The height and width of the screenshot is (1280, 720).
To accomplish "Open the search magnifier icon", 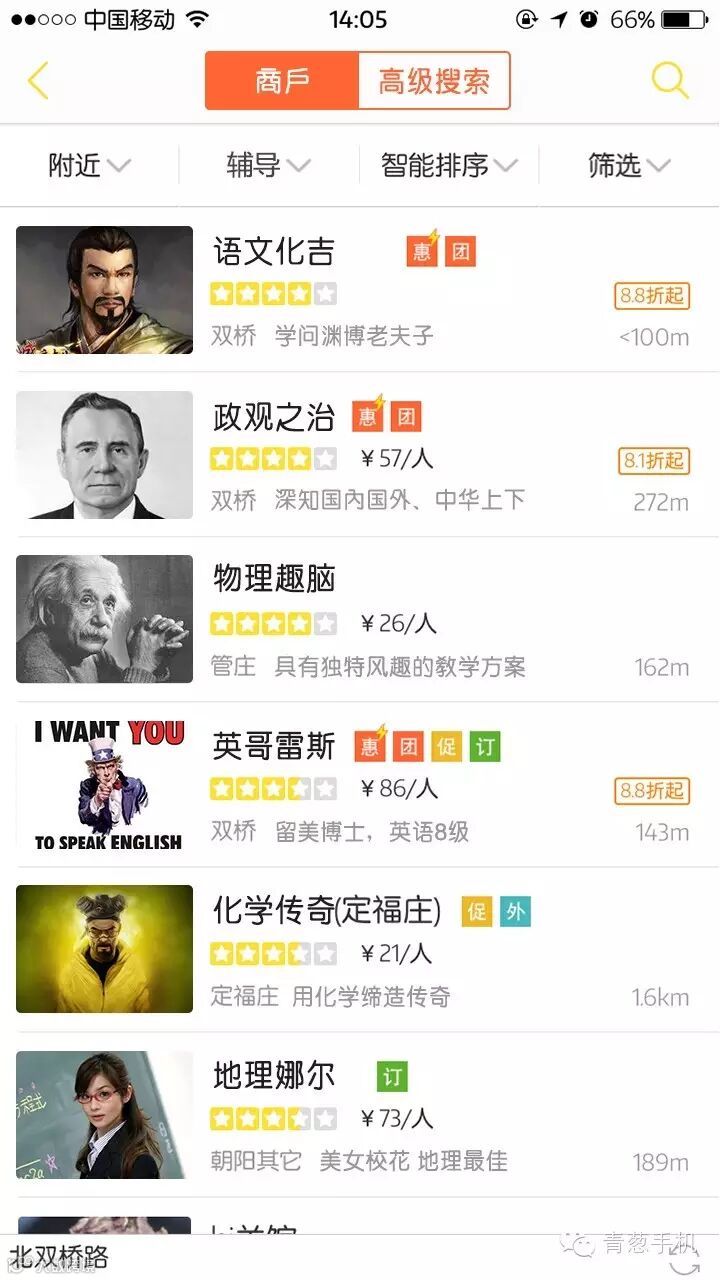I will (669, 81).
